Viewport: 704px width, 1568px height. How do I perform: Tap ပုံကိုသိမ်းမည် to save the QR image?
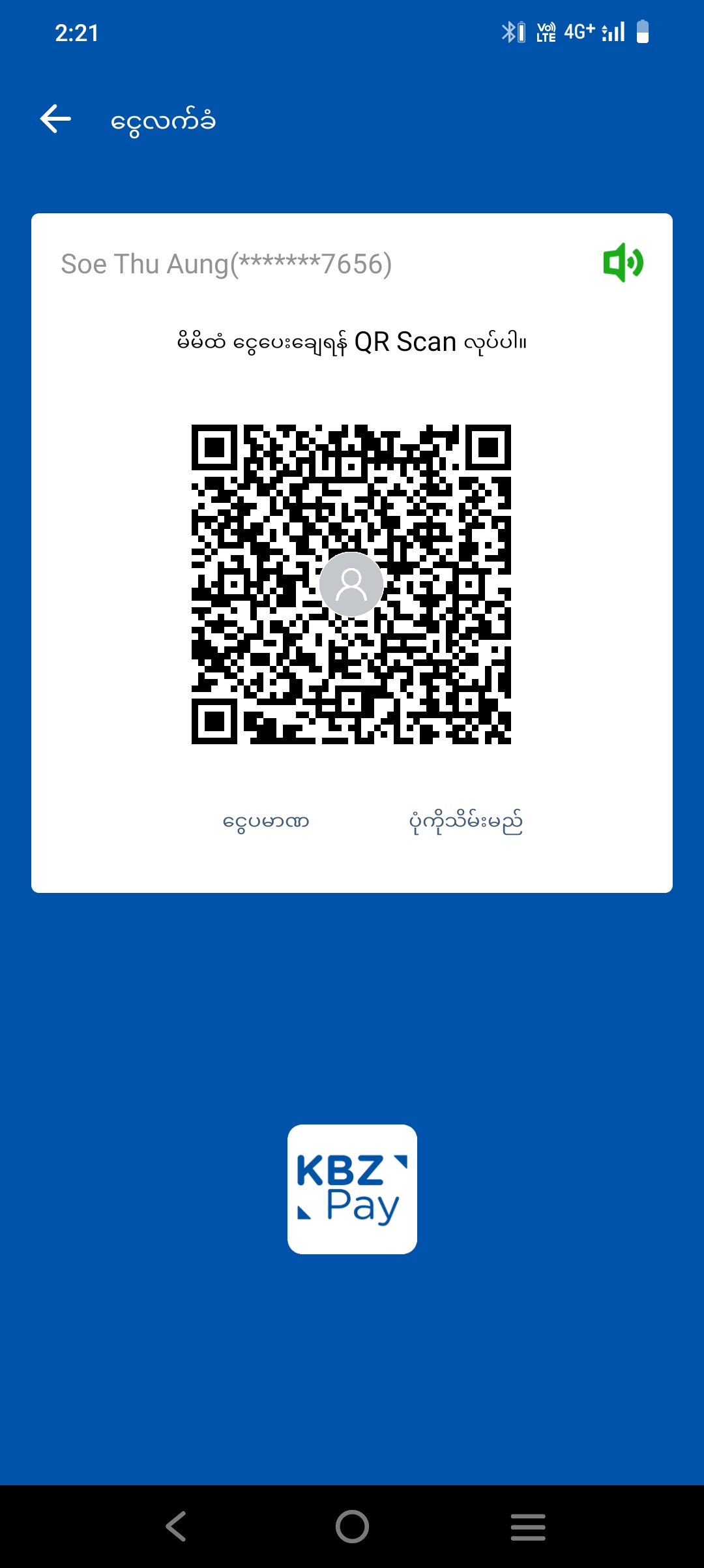465,822
